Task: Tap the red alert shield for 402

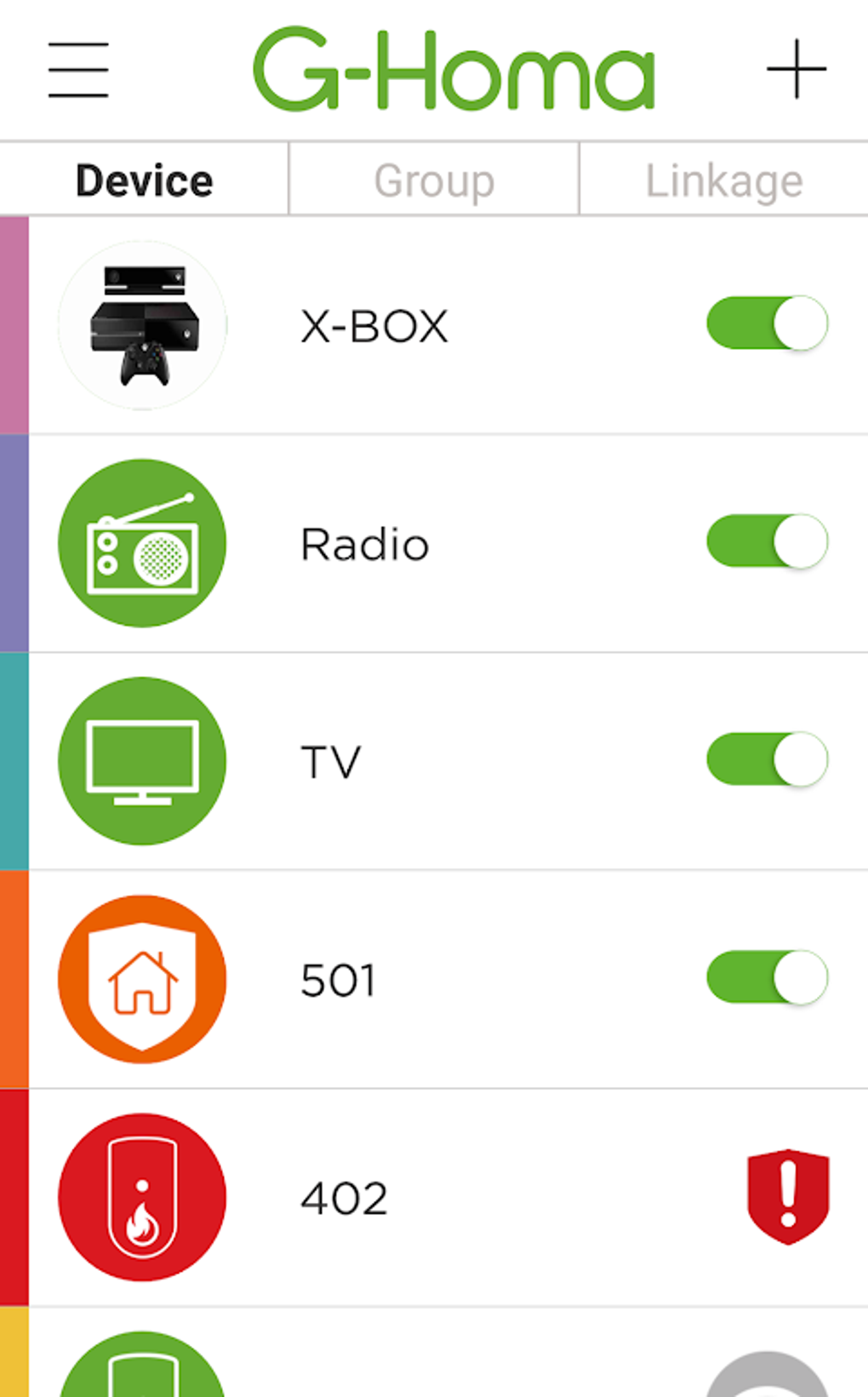Action: click(x=788, y=1196)
